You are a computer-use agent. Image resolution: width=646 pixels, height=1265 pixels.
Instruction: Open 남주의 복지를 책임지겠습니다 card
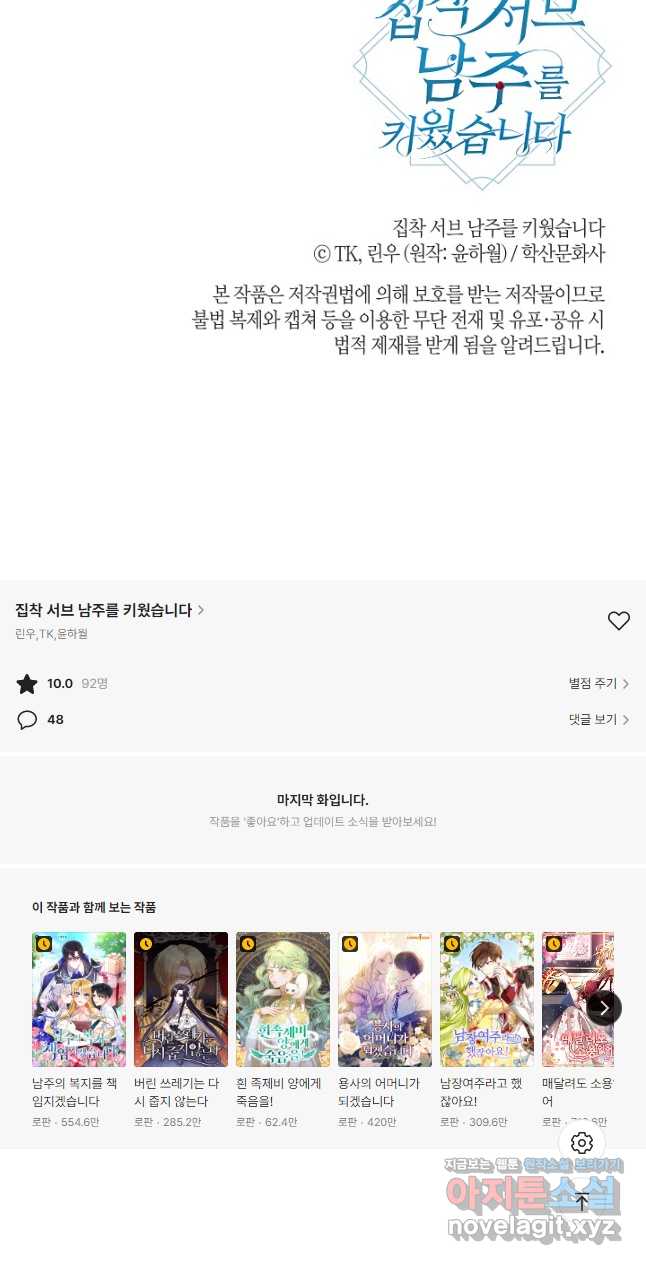(79, 1000)
